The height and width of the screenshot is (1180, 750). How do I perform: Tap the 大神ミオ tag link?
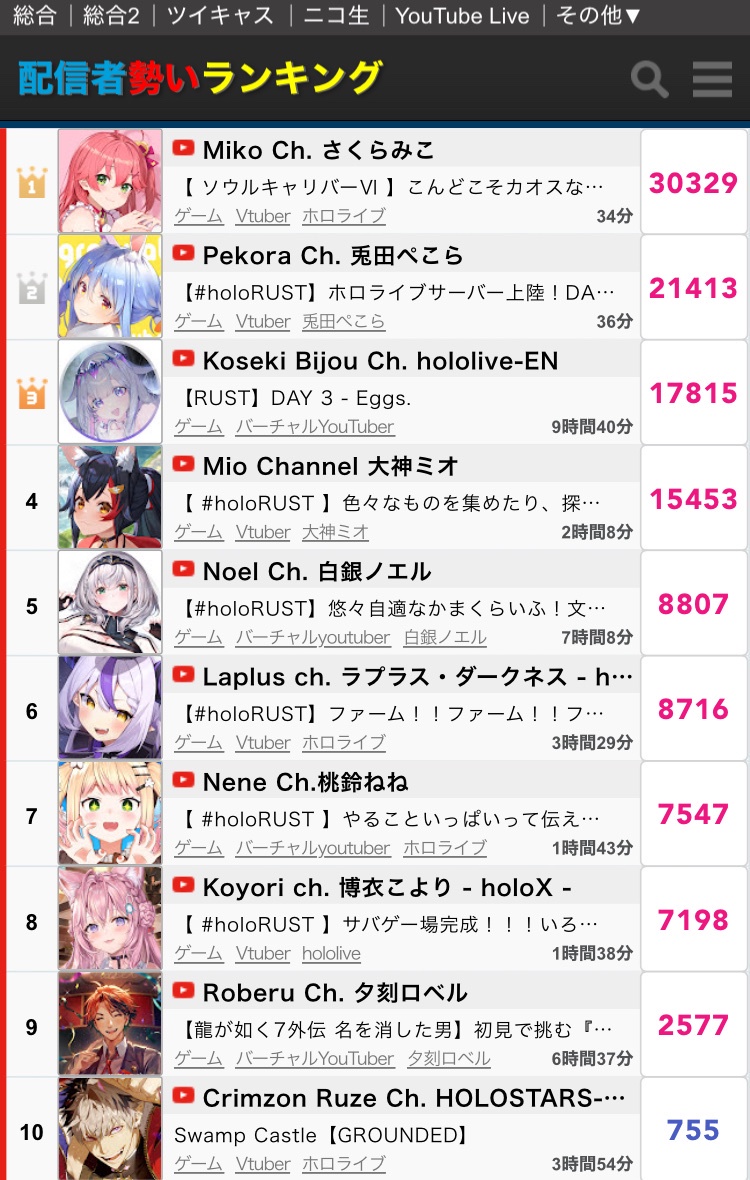335,533
